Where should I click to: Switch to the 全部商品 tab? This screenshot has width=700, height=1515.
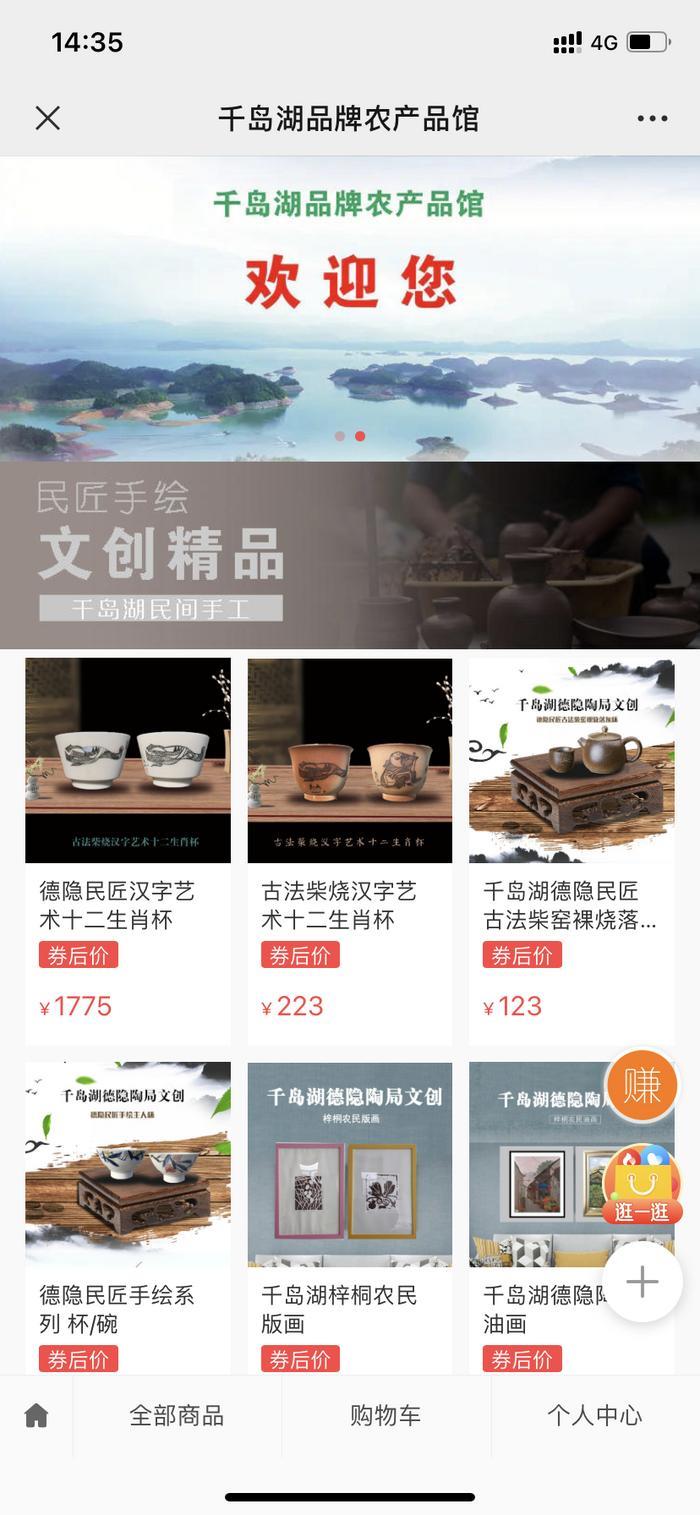(x=177, y=1415)
